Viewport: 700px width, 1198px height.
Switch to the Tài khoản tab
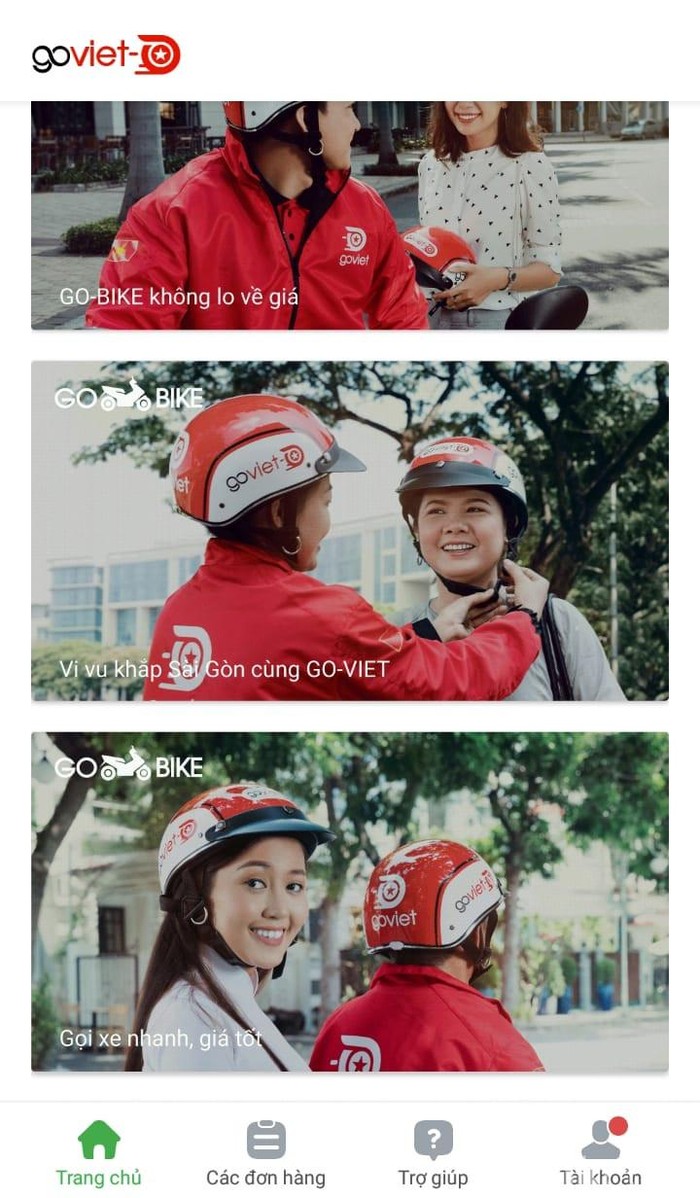point(600,1152)
